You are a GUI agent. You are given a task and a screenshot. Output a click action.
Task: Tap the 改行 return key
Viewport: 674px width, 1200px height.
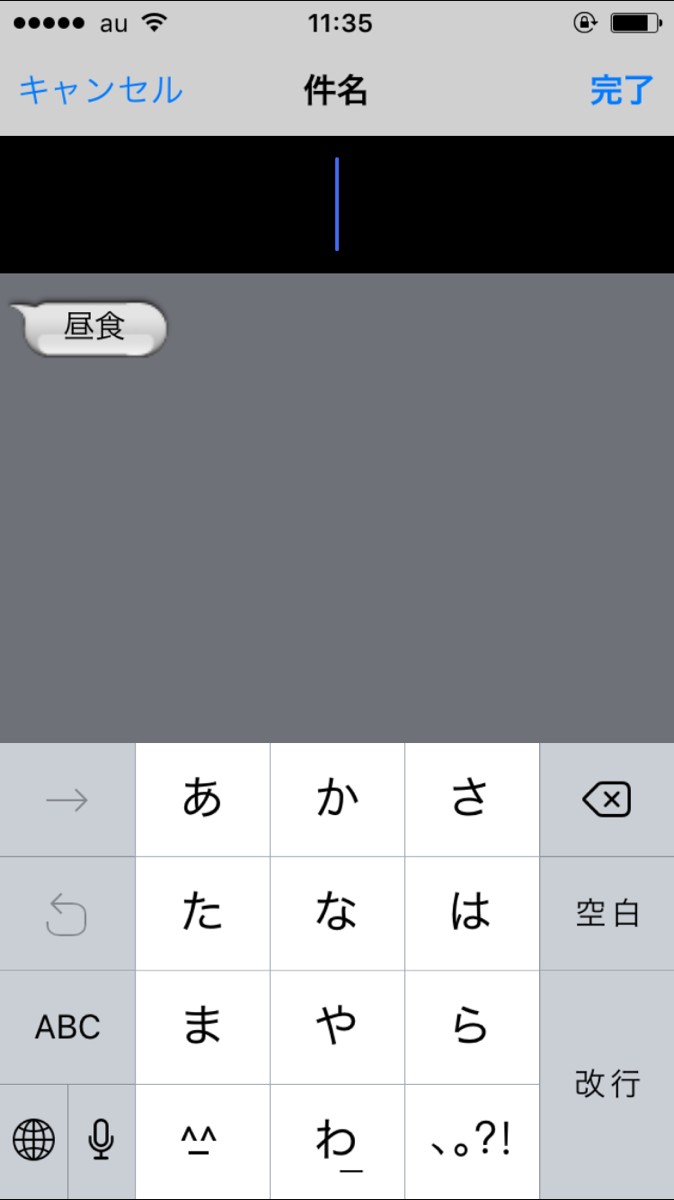pyautogui.click(x=607, y=1084)
